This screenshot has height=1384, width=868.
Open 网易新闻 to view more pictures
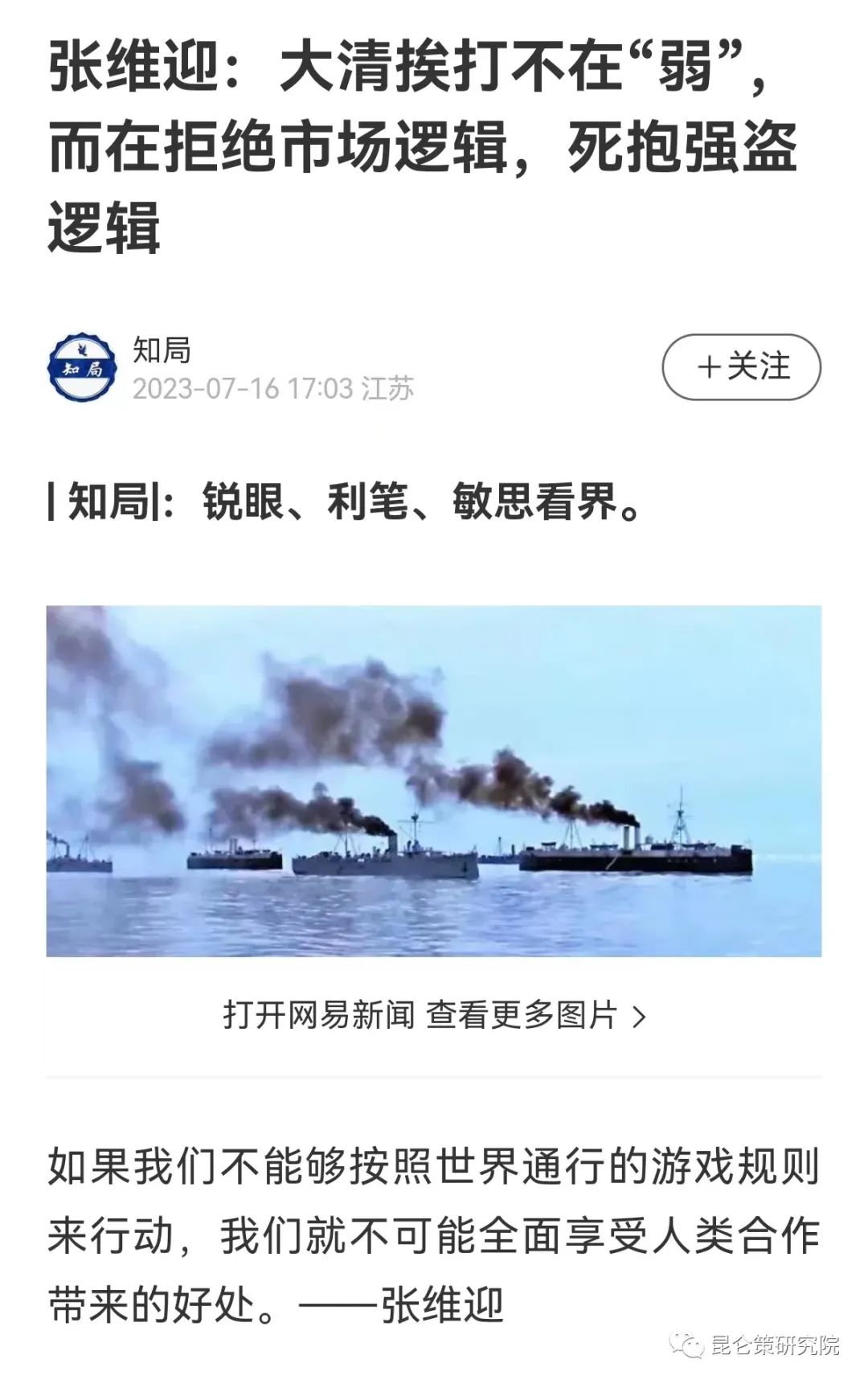(x=434, y=1015)
